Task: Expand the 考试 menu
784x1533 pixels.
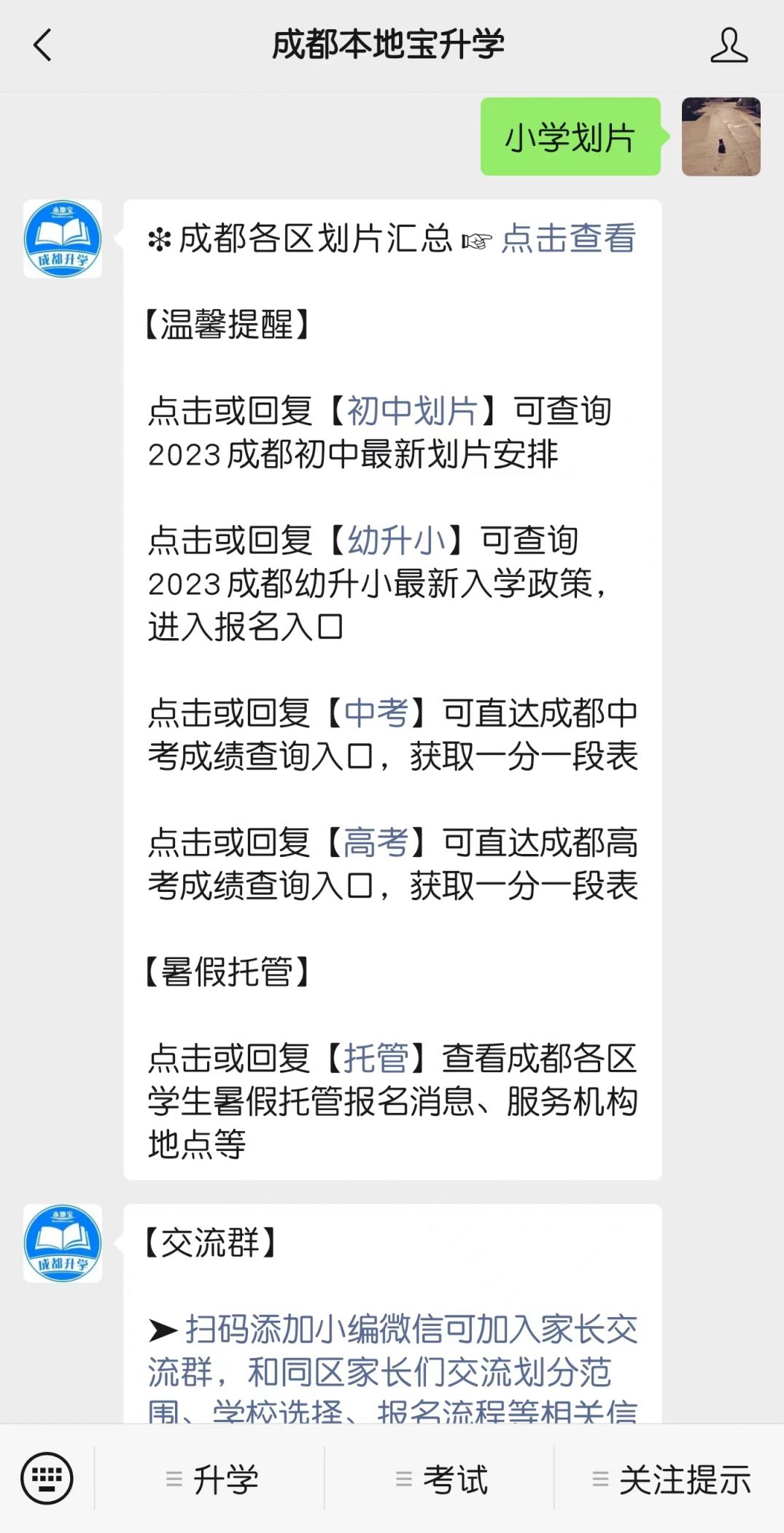Action: tap(441, 1480)
